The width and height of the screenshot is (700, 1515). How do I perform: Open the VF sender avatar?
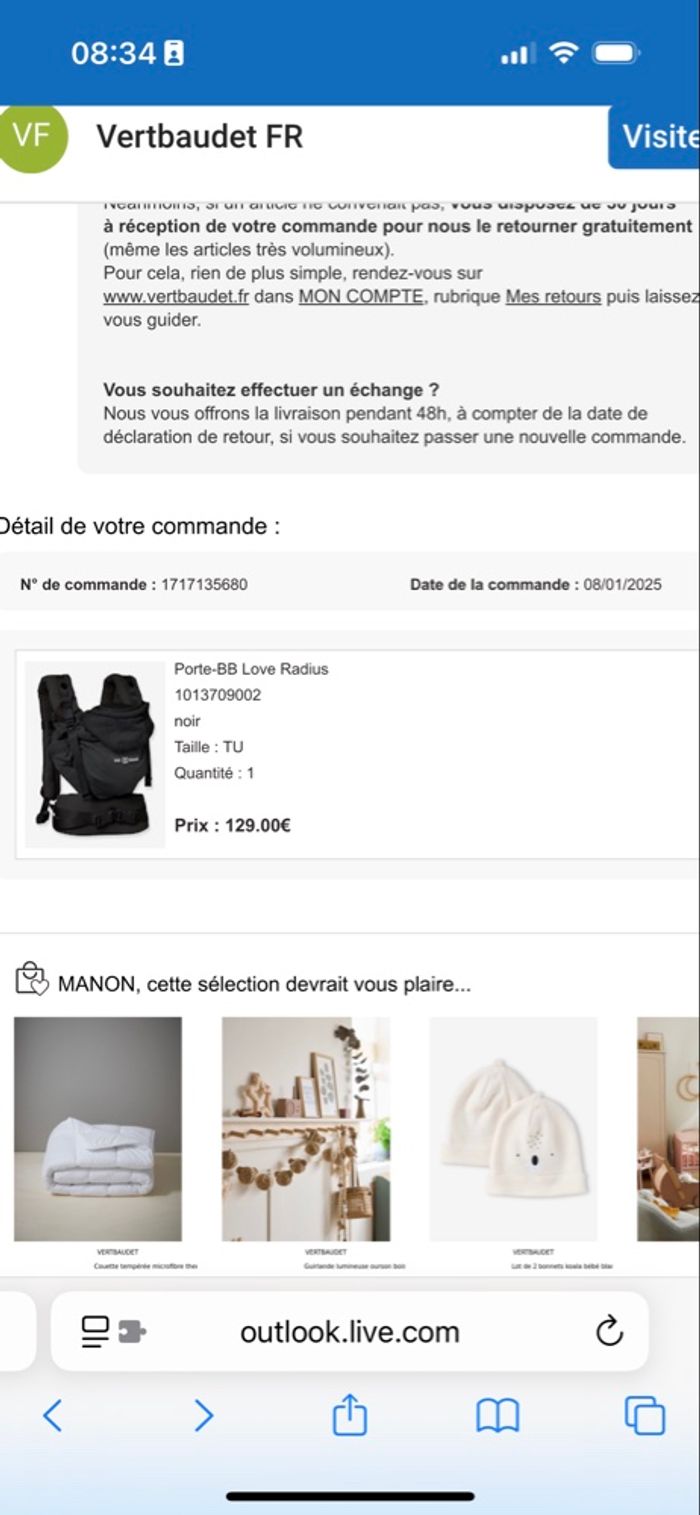tap(34, 137)
